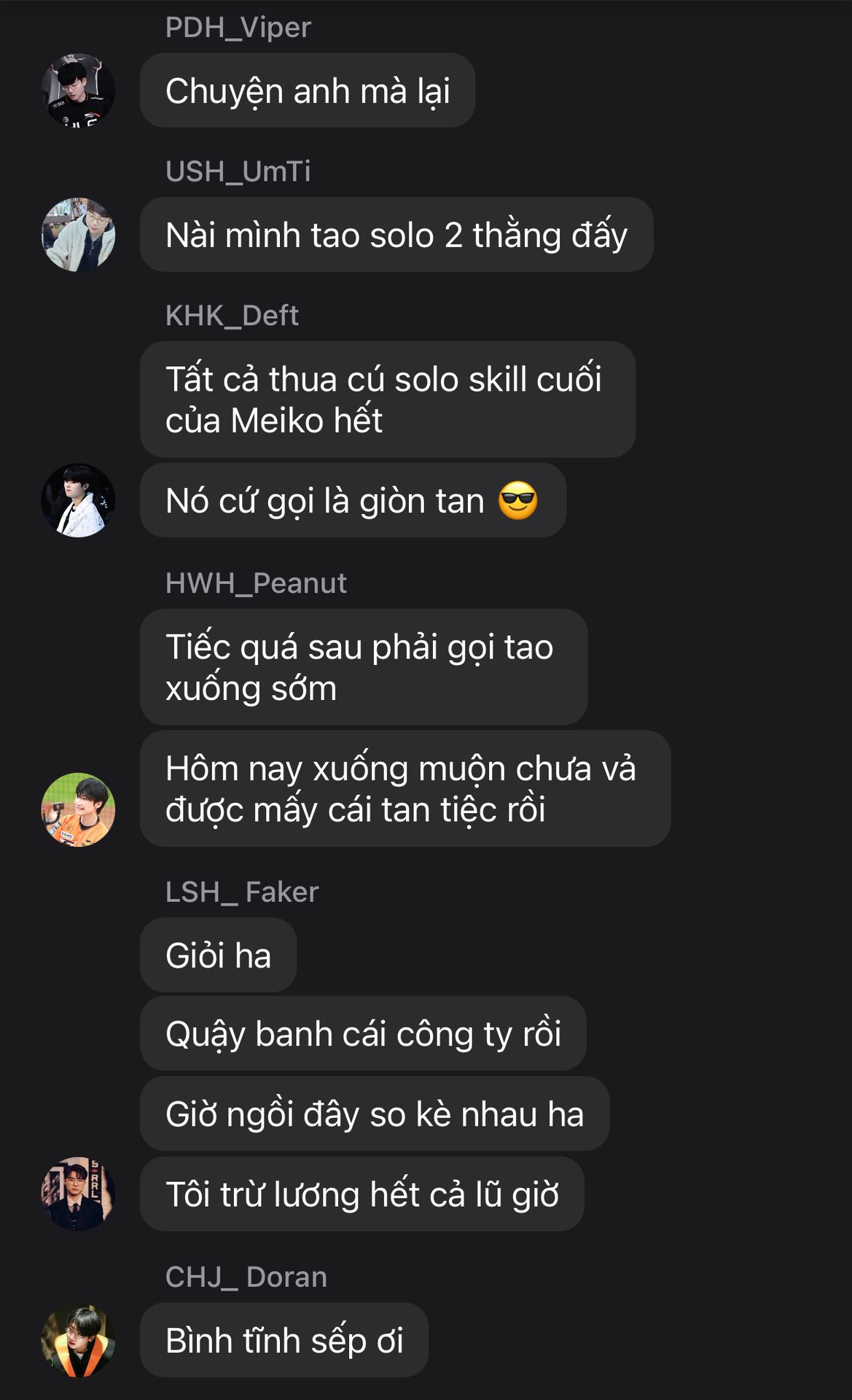
Task: Open PDH_Viper's profile picture
Action: point(78,90)
